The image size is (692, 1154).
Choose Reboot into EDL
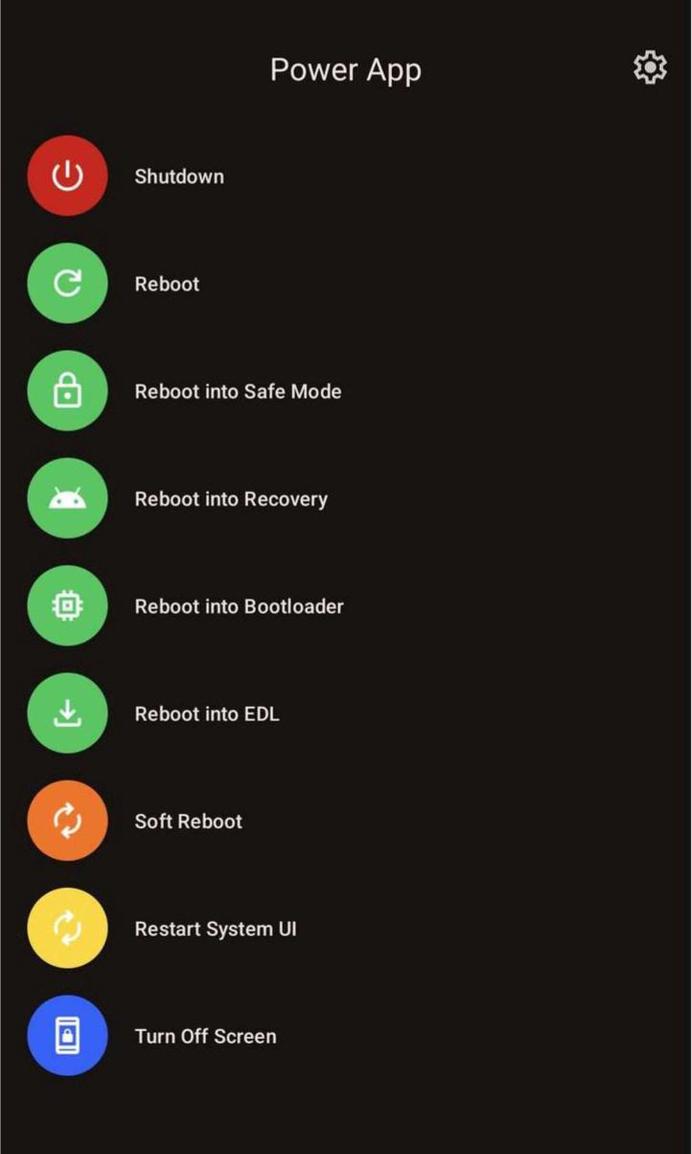(x=346, y=713)
